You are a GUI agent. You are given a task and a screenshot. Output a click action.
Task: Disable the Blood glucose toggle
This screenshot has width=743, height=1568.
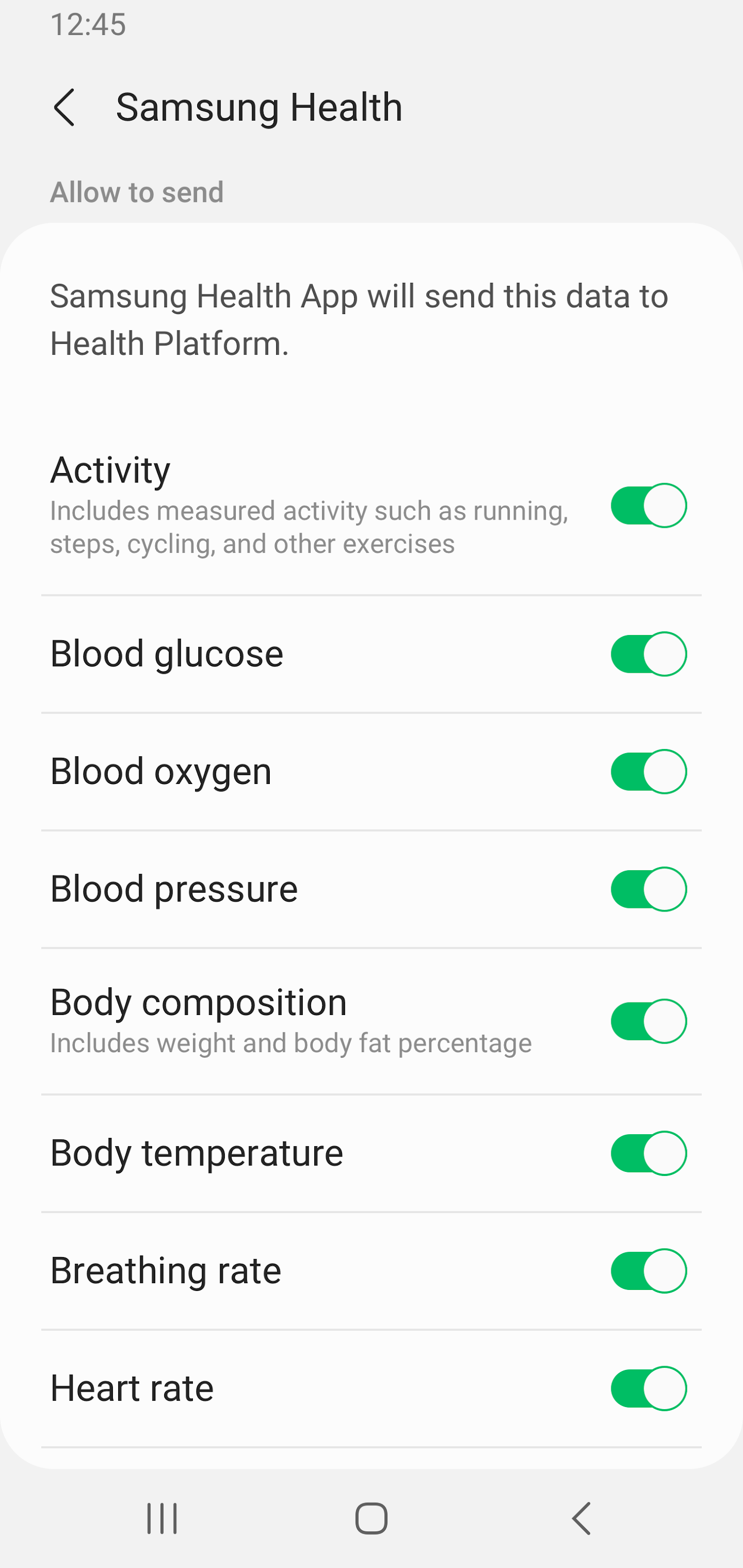point(648,653)
